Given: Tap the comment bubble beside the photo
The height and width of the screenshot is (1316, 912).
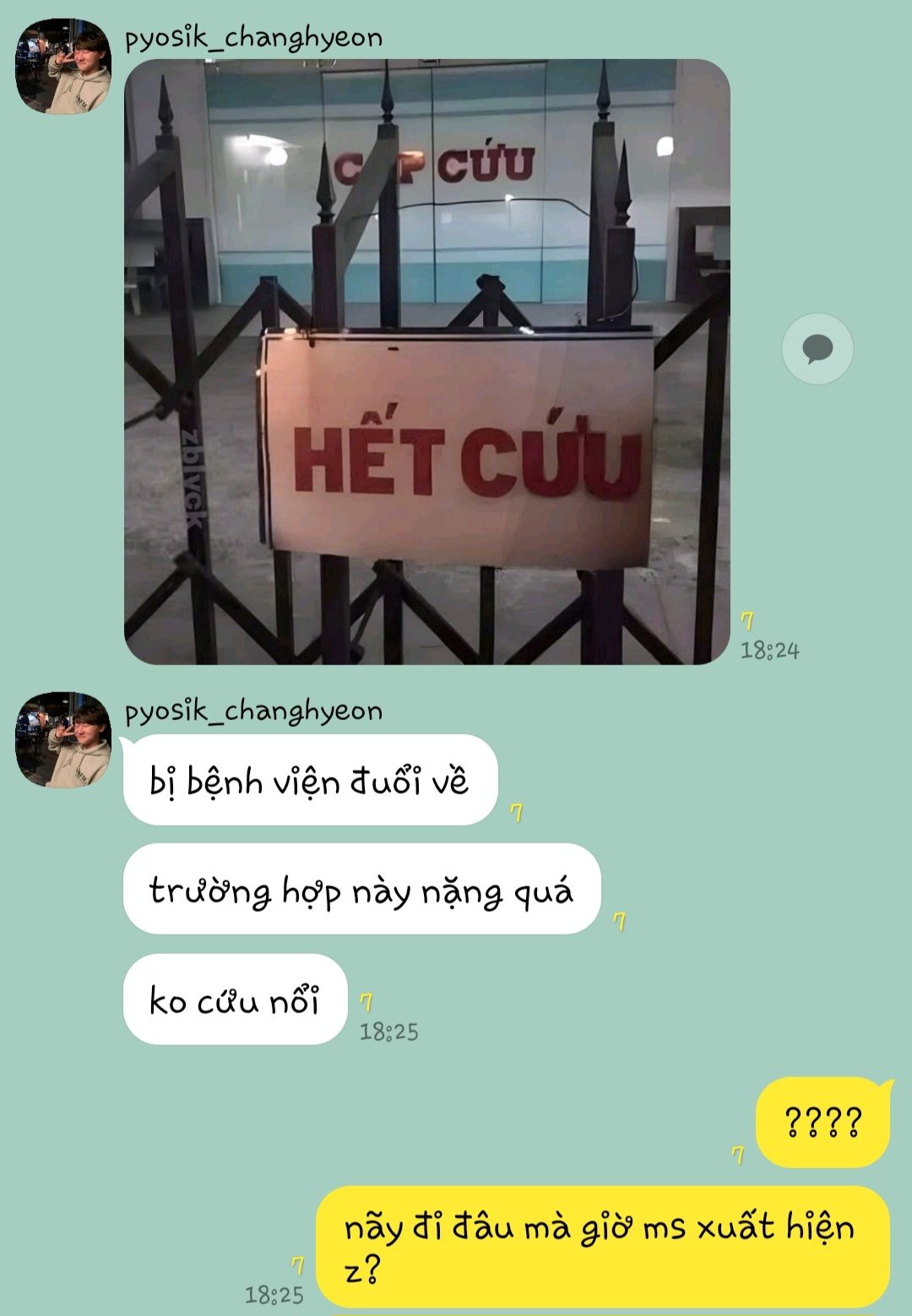Looking at the screenshot, I should (x=817, y=349).
